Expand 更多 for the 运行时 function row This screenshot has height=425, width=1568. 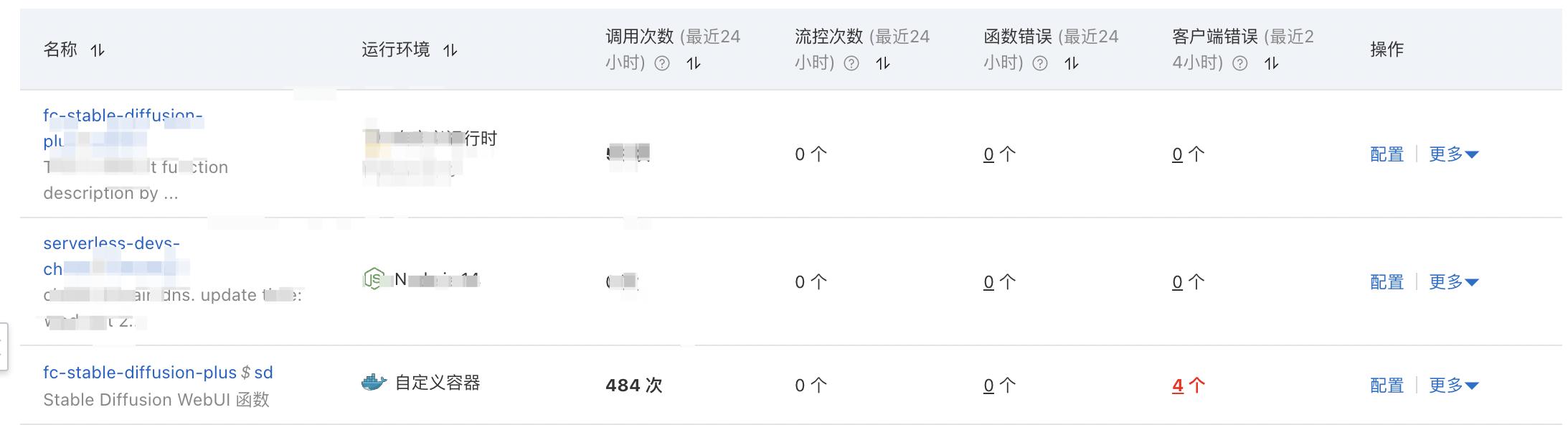[x=1453, y=154]
